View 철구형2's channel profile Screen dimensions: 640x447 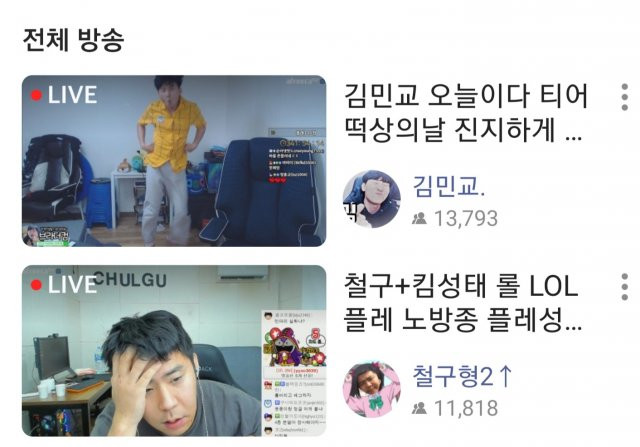click(372, 389)
